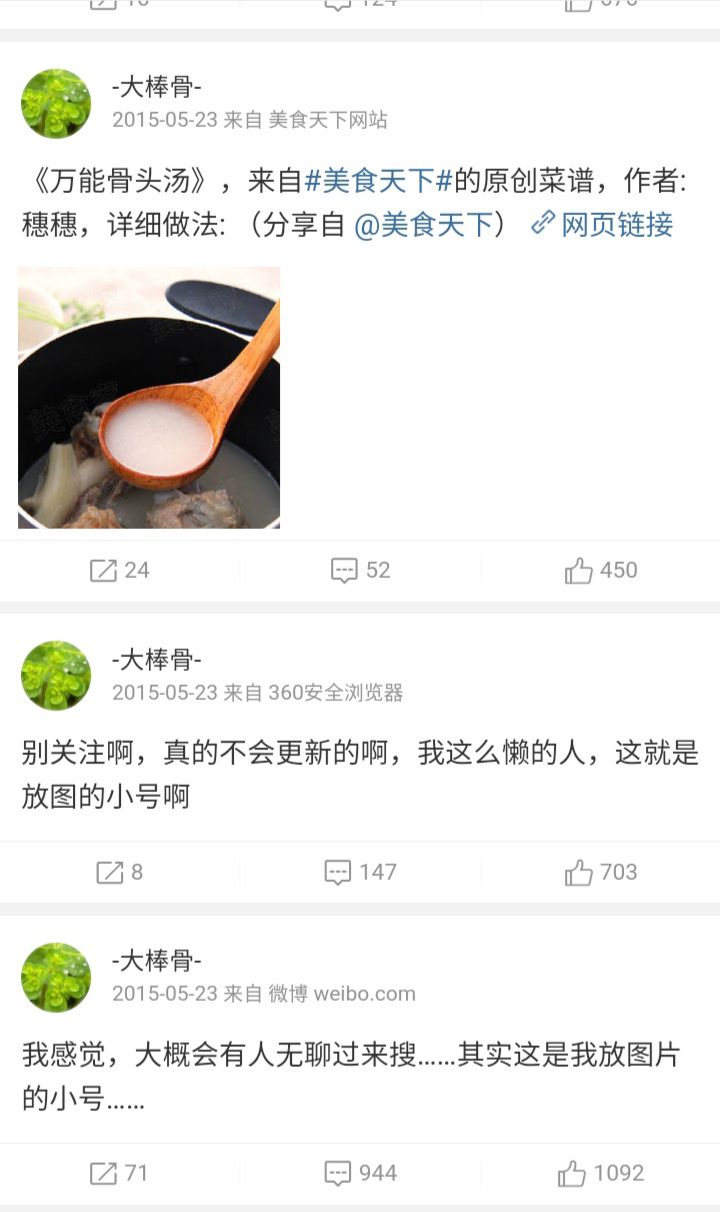720x1212 pixels.
Task: Open the @美食天下 mention
Action: [x=425, y=224]
